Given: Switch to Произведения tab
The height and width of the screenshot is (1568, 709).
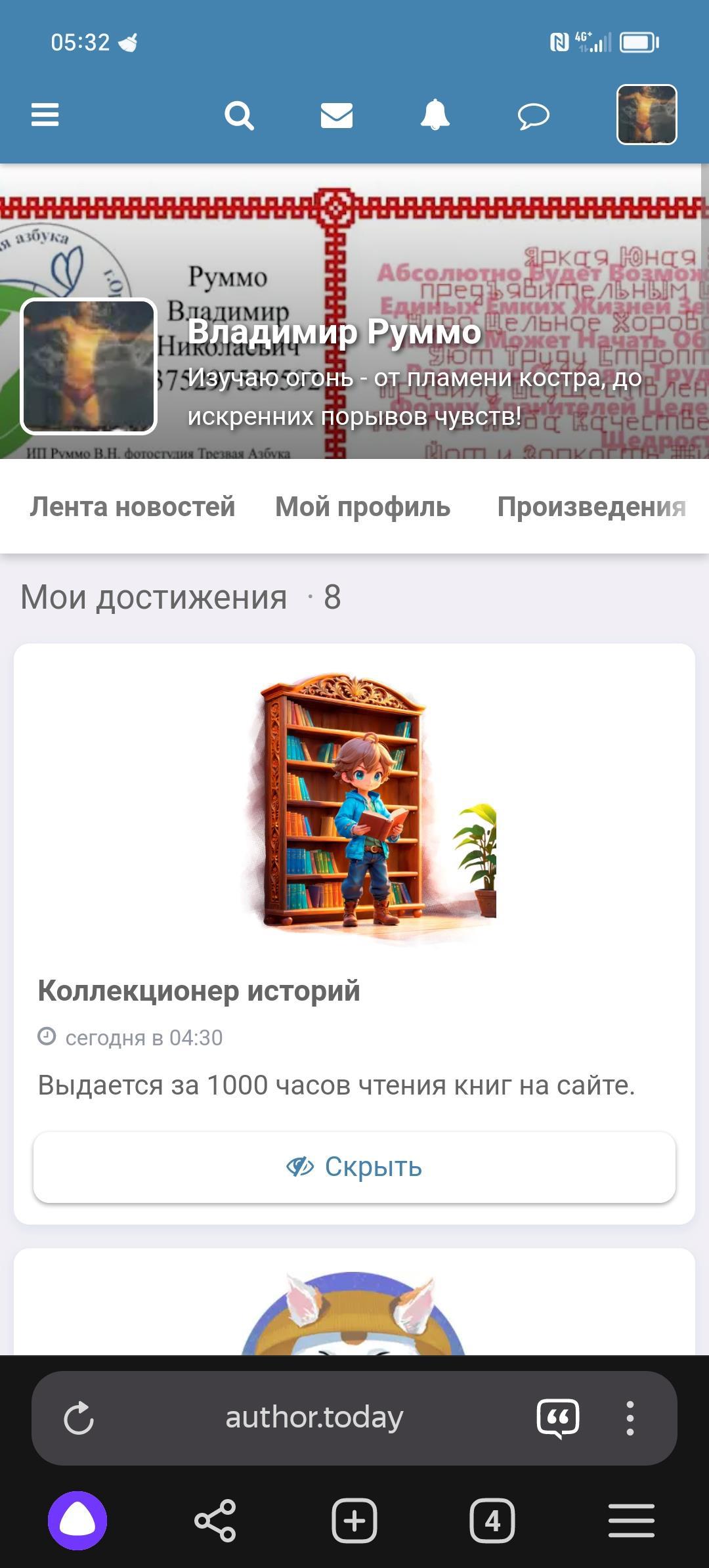Looking at the screenshot, I should (591, 507).
